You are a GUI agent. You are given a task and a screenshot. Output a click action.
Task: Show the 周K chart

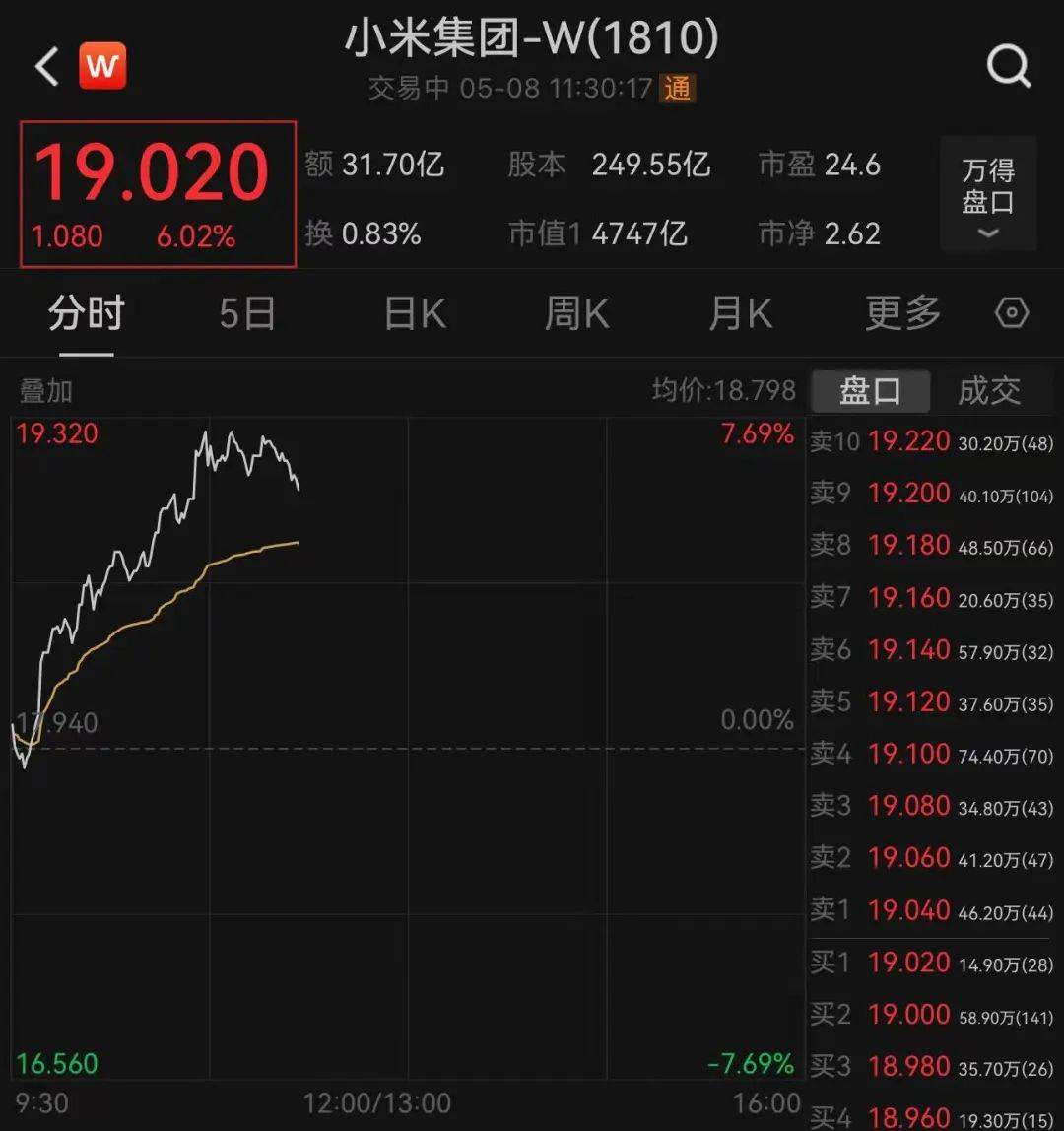tap(577, 314)
